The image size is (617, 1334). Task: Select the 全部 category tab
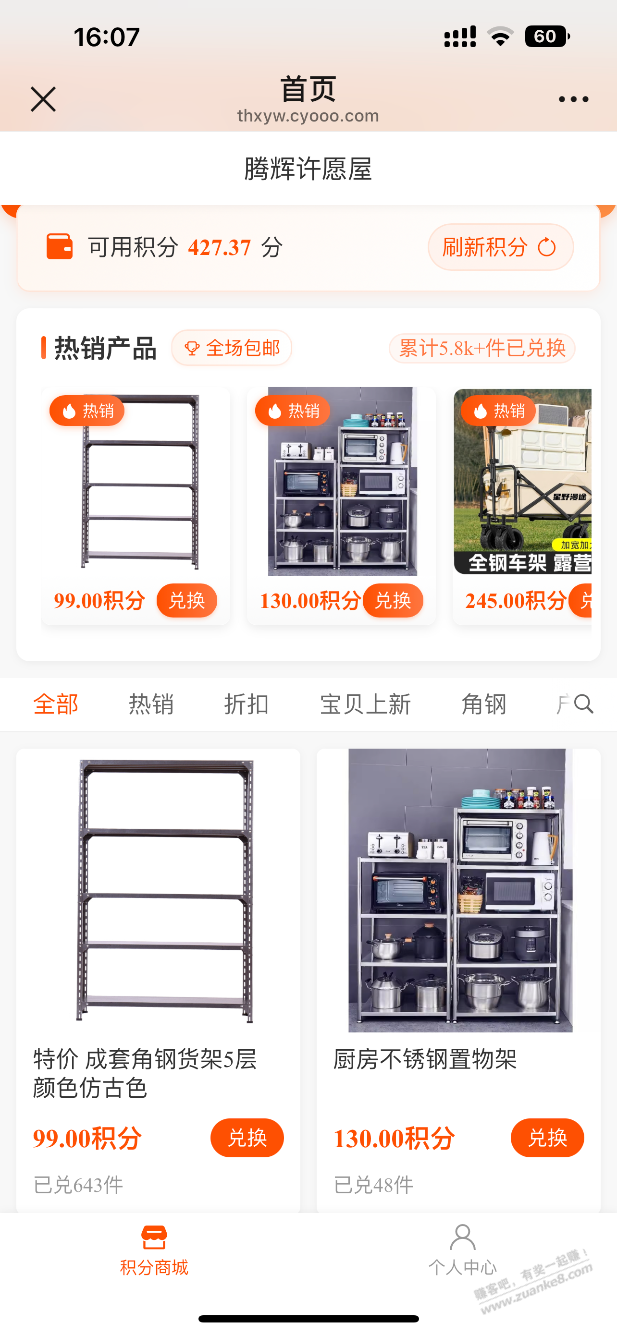tap(55, 704)
